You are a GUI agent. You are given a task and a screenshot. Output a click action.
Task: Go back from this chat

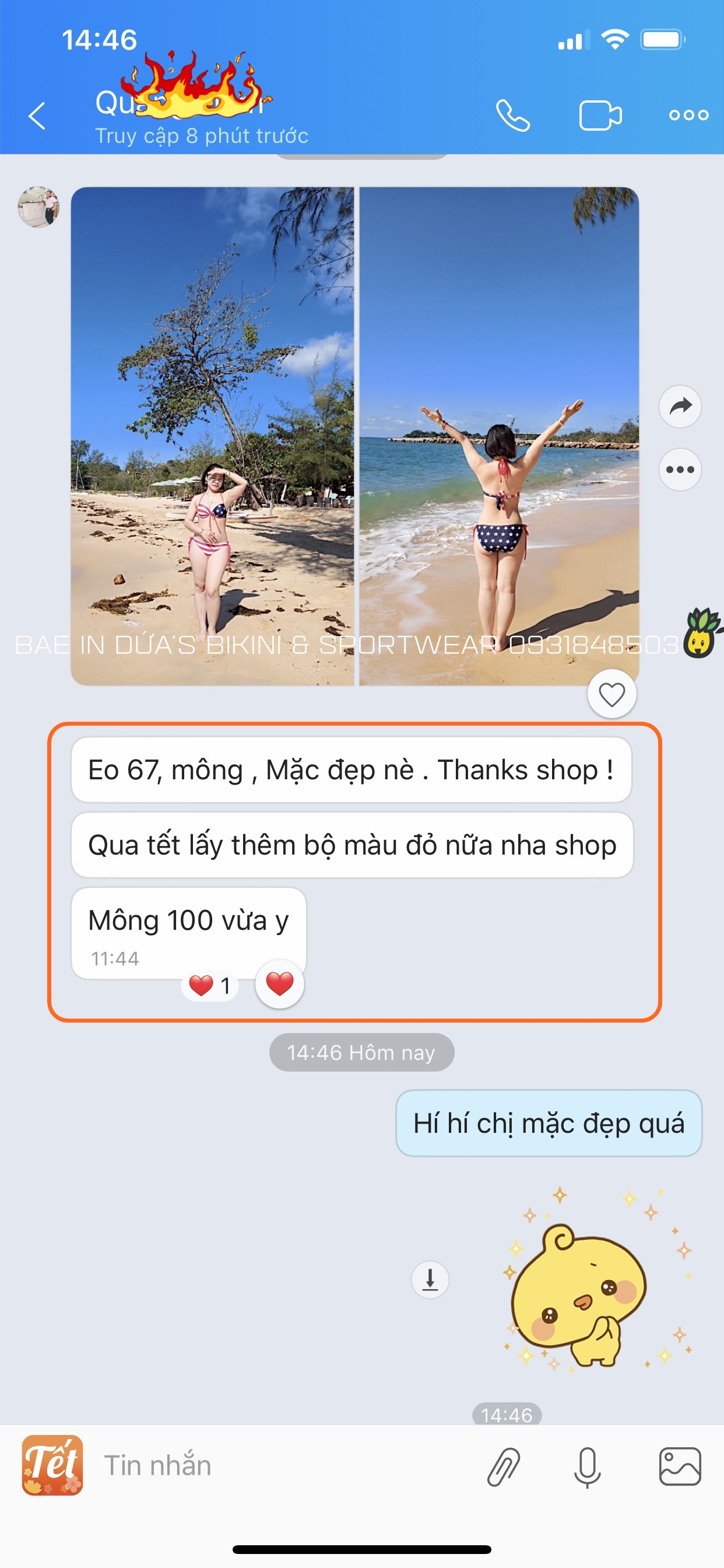point(37,116)
